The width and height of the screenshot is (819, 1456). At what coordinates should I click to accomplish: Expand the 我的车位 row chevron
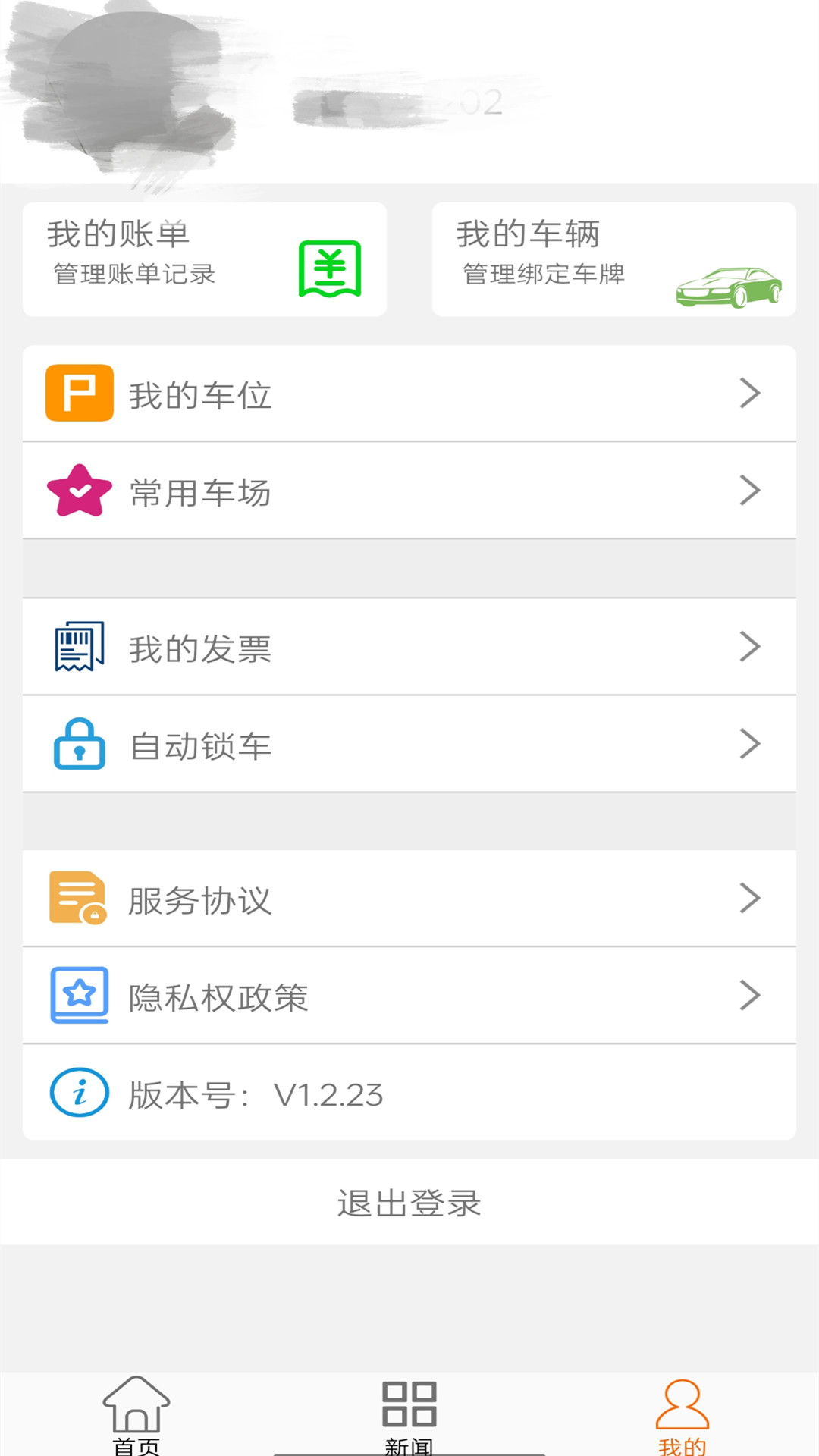(751, 392)
